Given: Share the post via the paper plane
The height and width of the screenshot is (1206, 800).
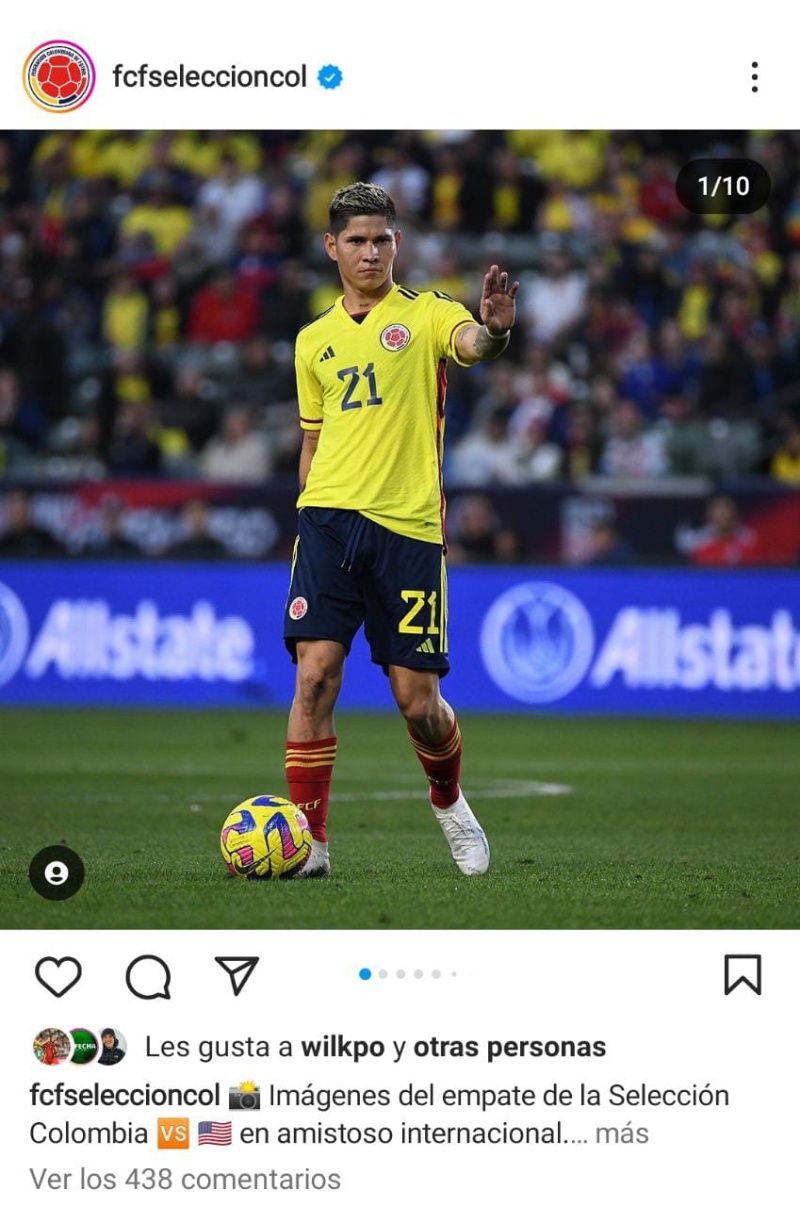Looking at the screenshot, I should coord(237,975).
